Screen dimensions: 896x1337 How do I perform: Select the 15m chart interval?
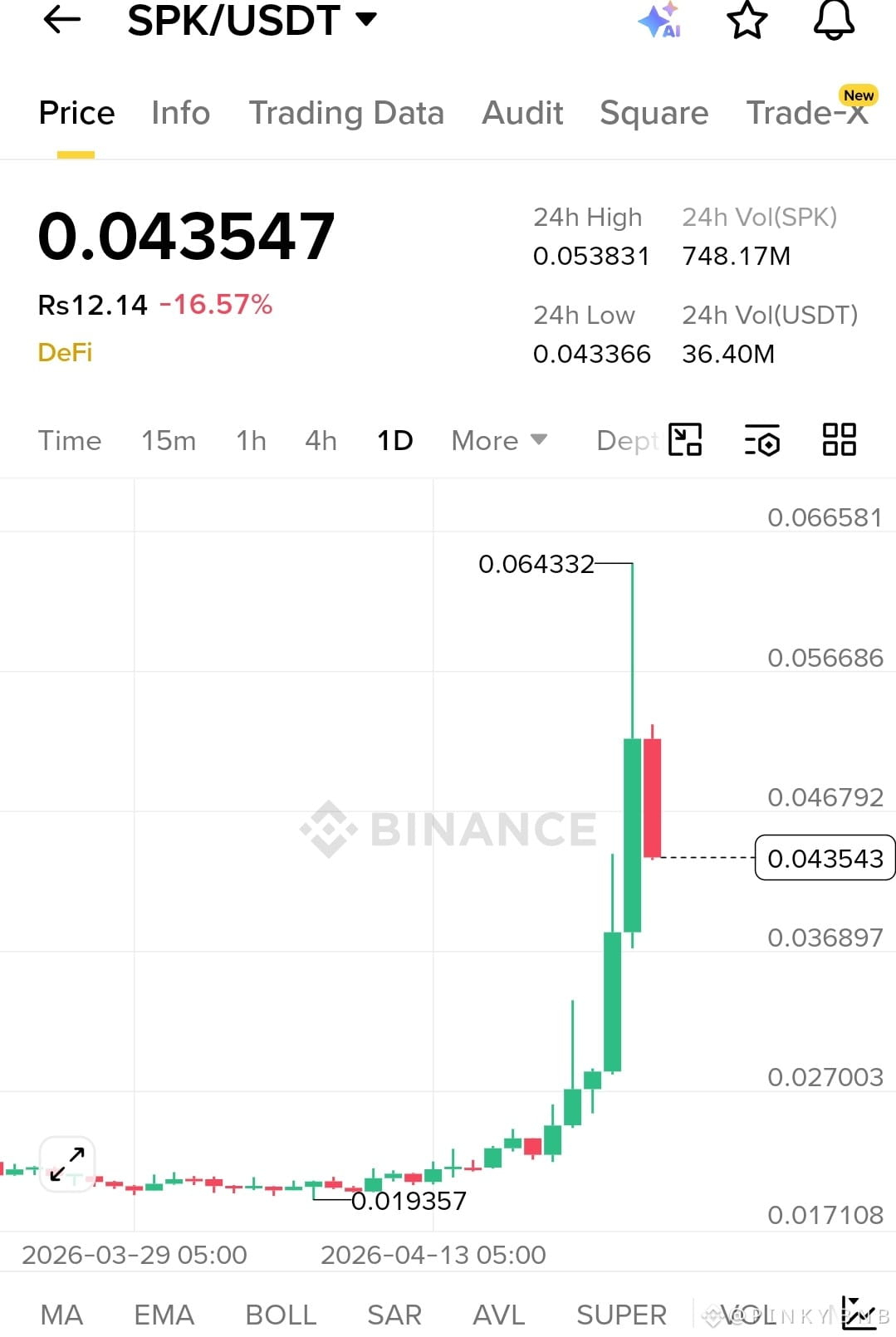(x=169, y=441)
